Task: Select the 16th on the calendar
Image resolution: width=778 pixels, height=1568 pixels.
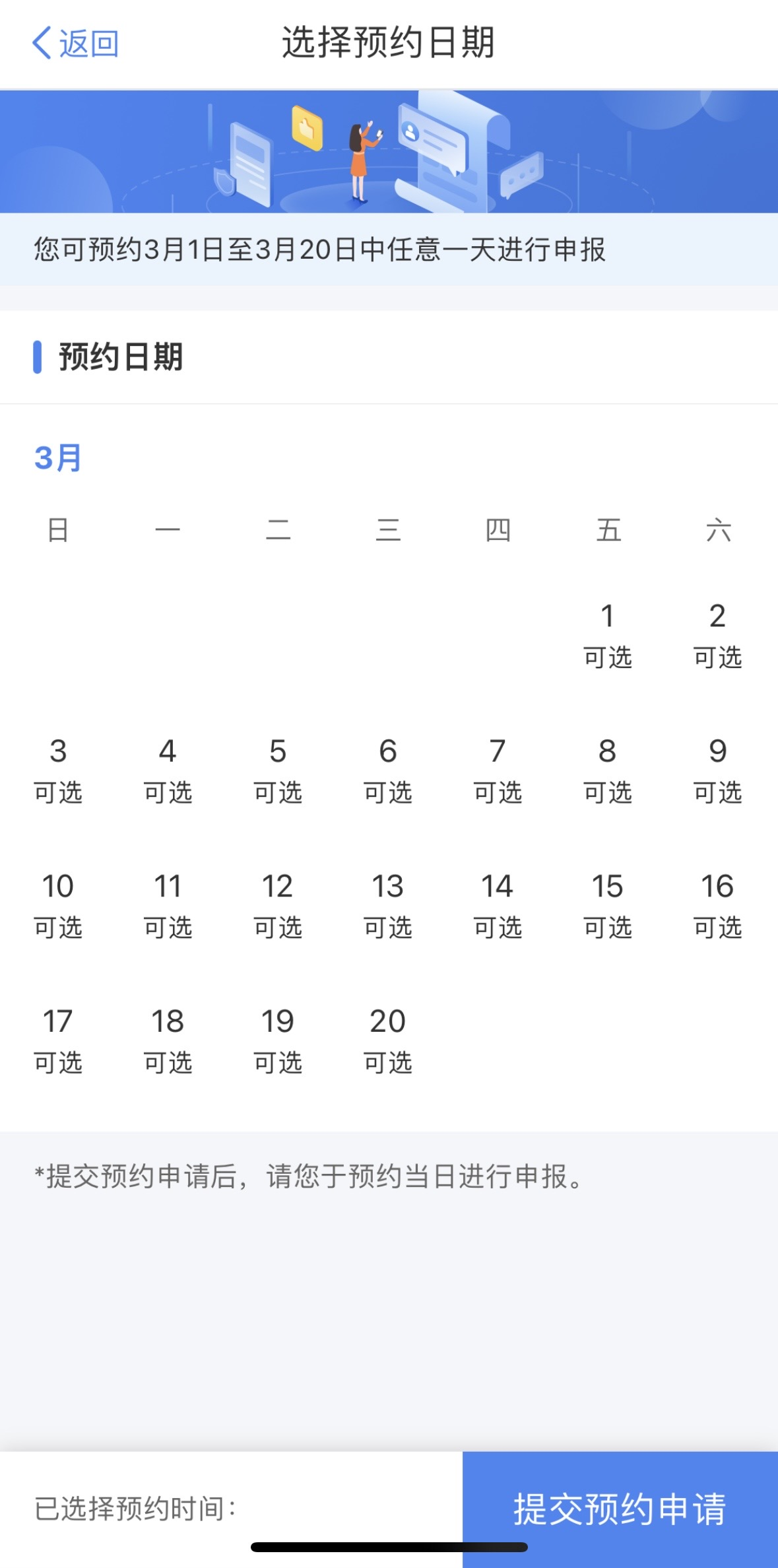Action: pos(717,904)
